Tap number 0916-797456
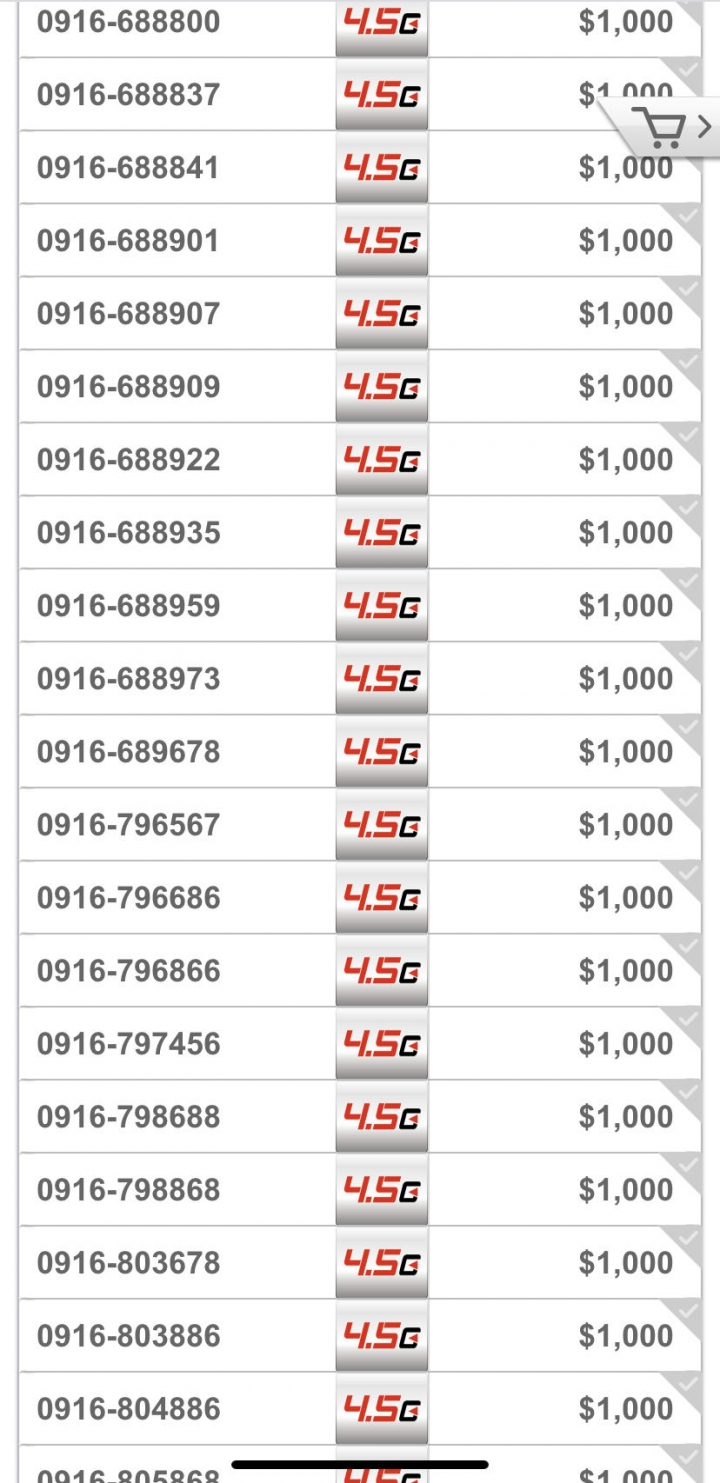Image resolution: width=720 pixels, height=1483 pixels. [360, 1043]
